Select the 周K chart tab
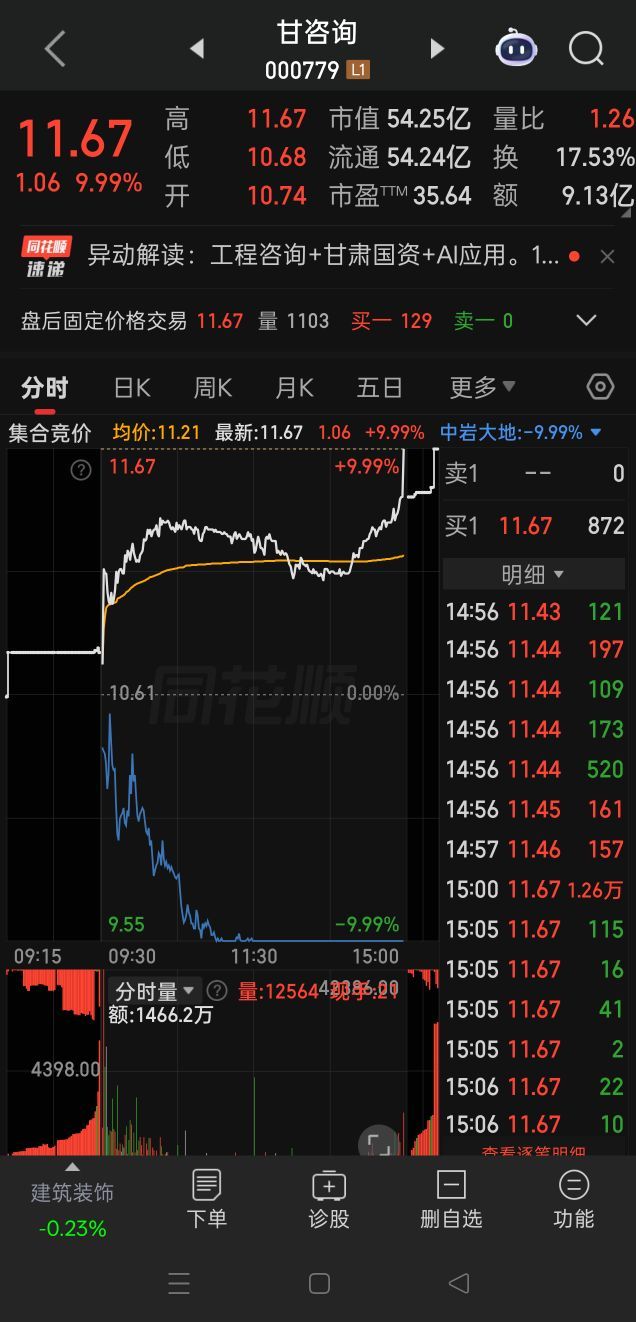Image resolution: width=636 pixels, height=1322 pixels. click(212, 388)
